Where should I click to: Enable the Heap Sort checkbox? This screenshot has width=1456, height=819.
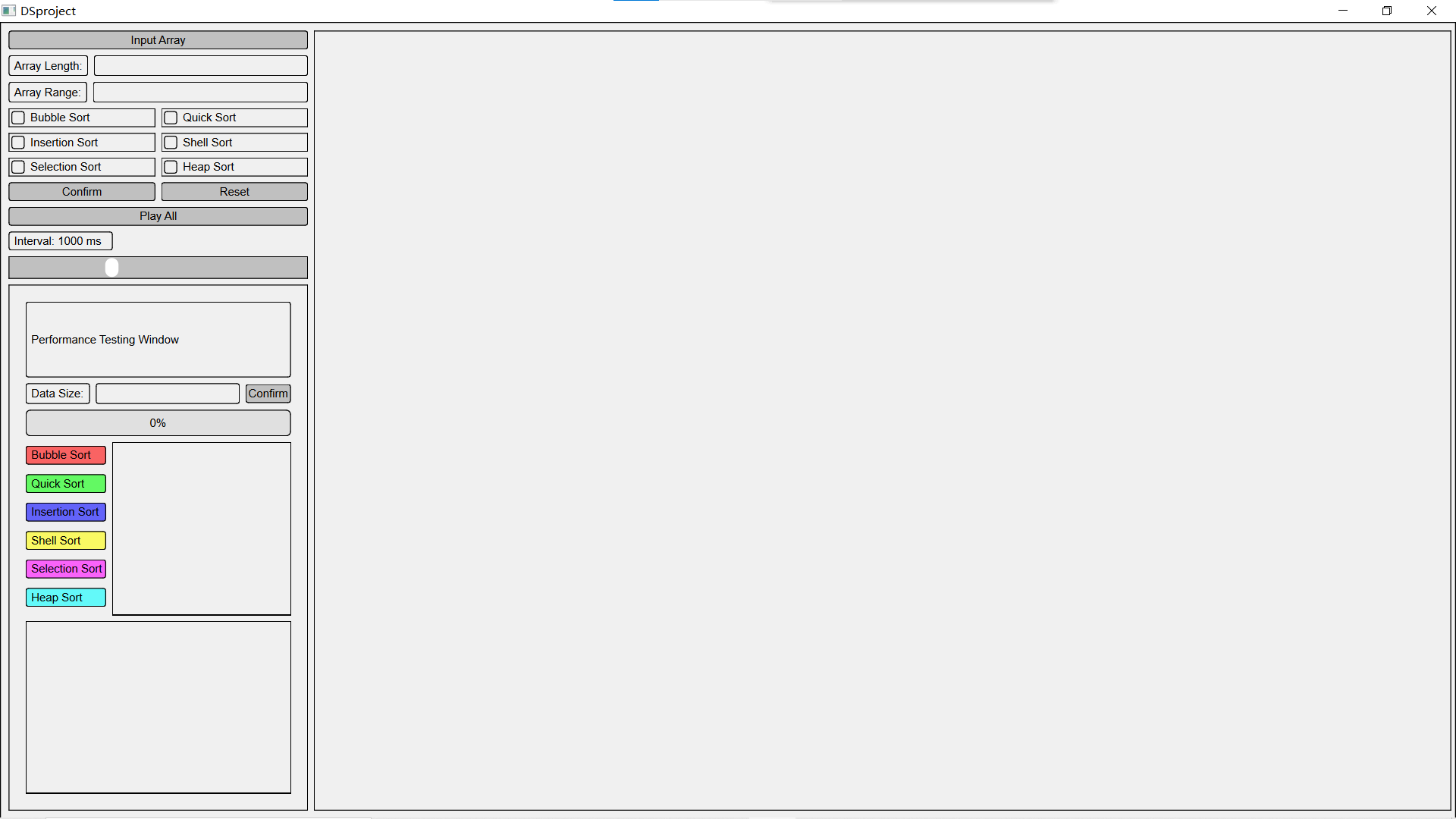[171, 167]
